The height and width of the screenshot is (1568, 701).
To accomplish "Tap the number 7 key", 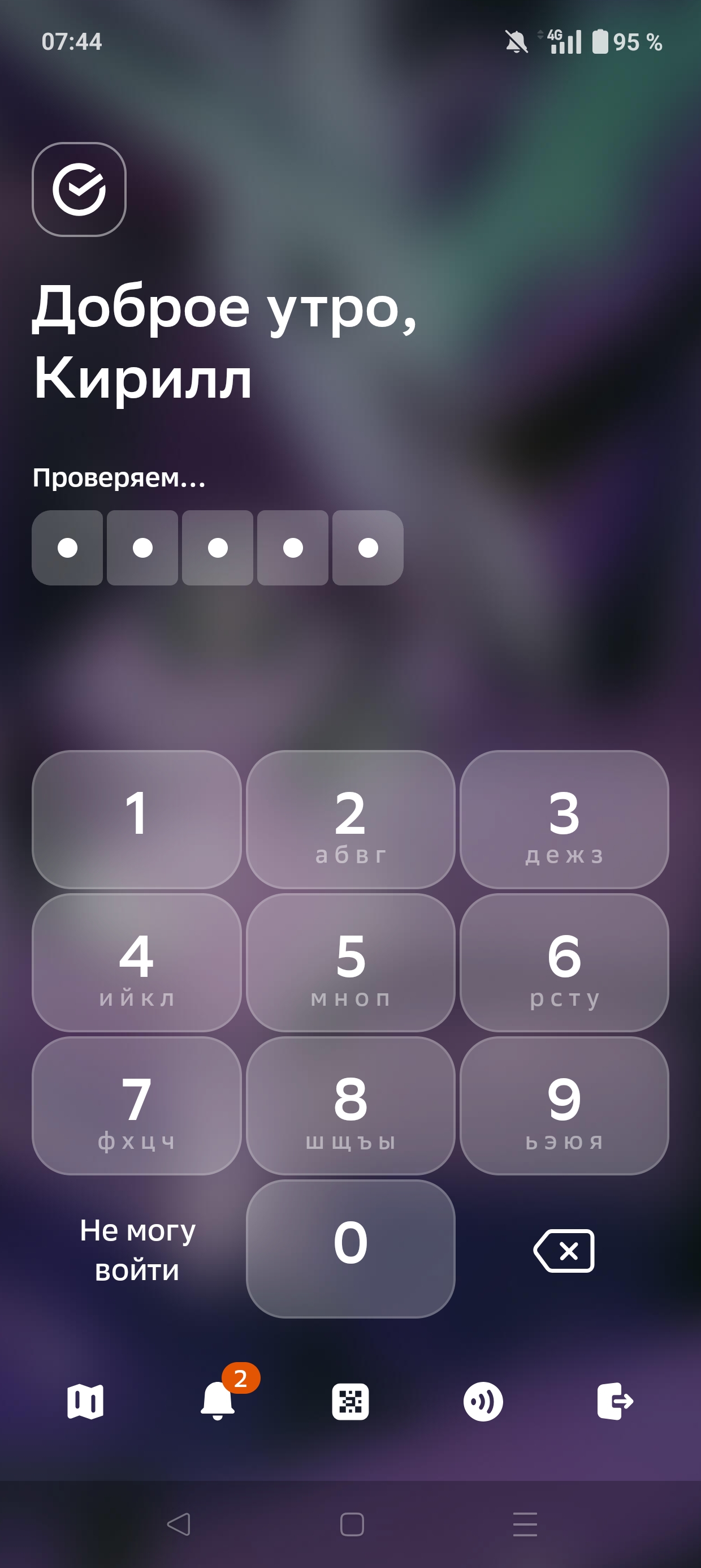I will [136, 1105].
